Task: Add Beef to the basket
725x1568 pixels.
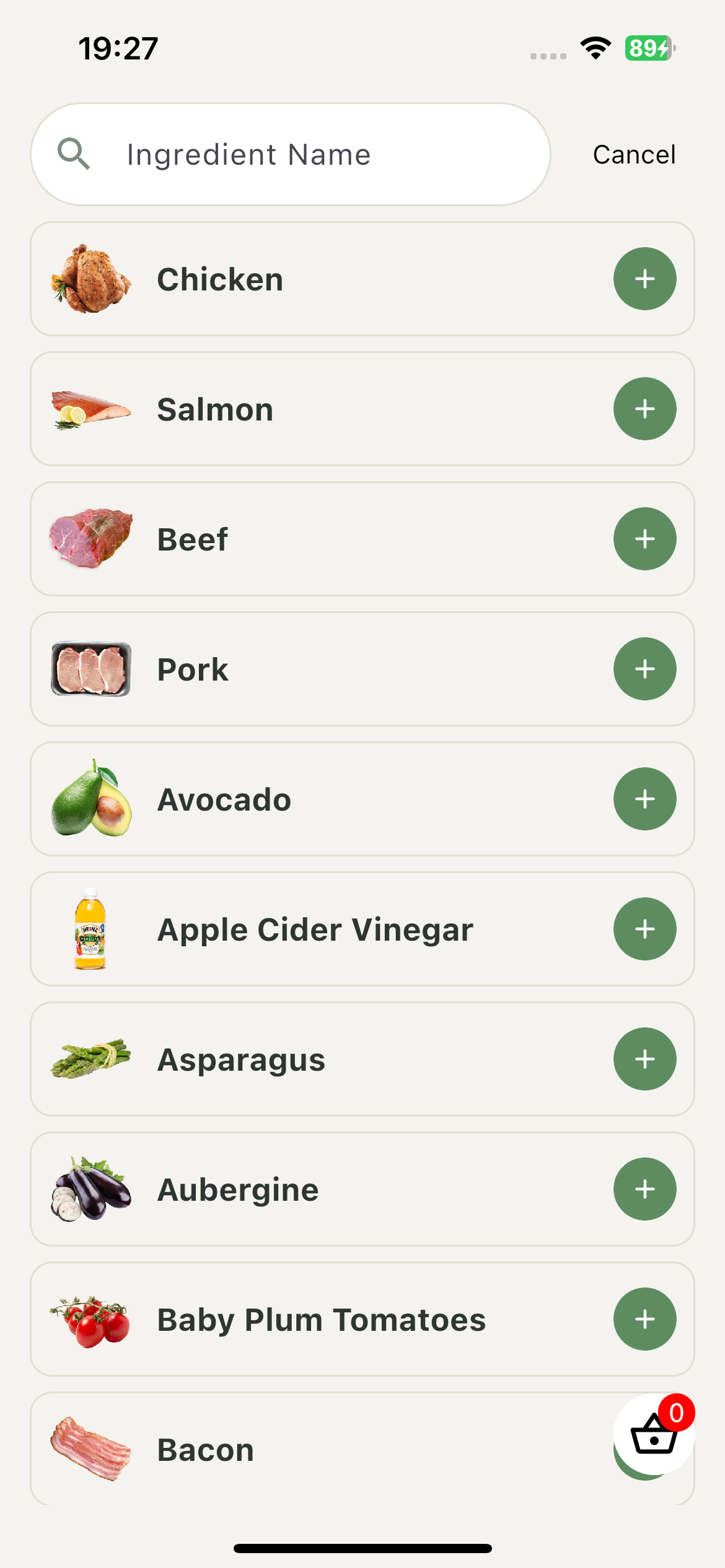Action: click(644, 539)
